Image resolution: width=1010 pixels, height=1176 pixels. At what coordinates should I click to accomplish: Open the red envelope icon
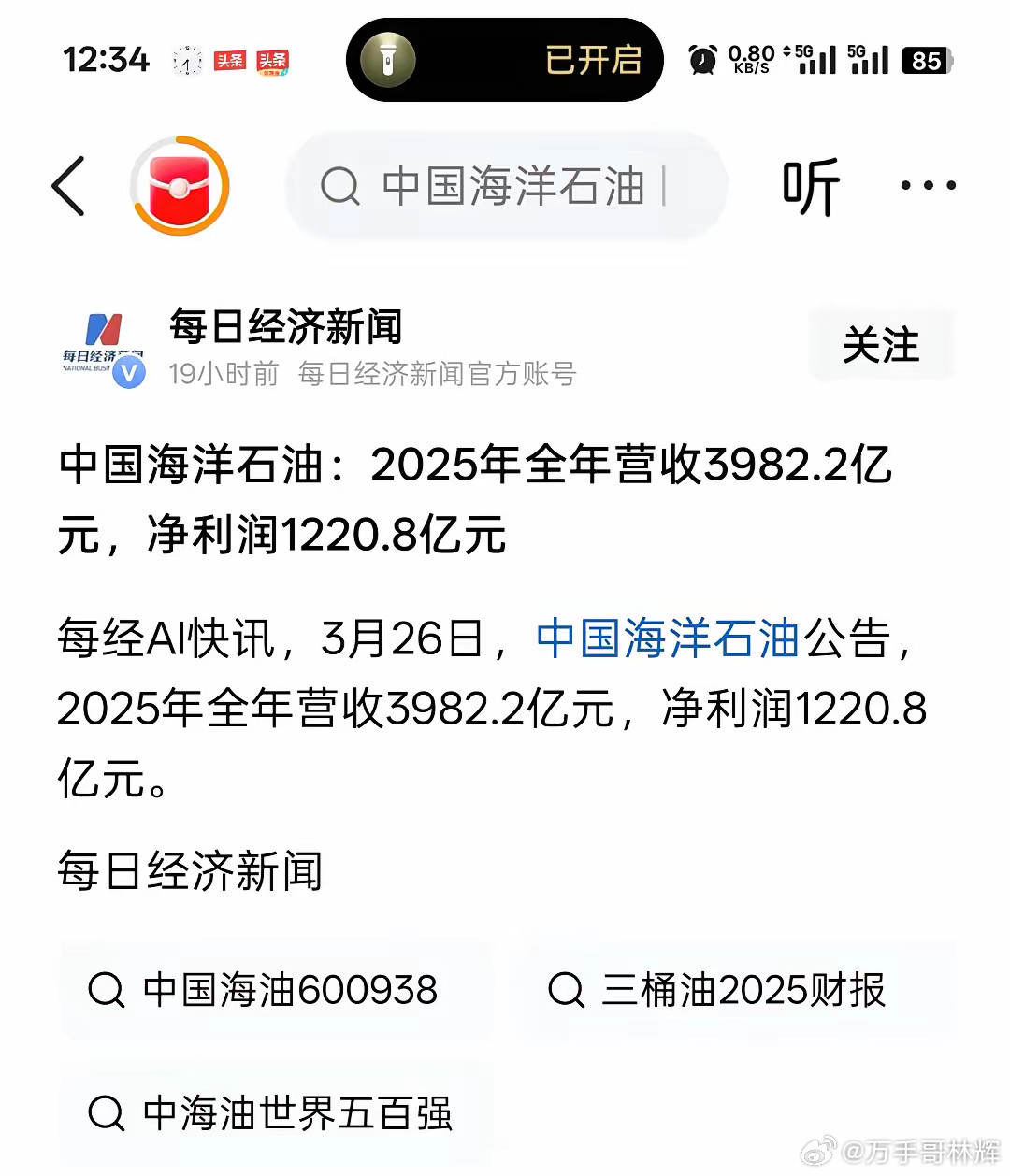180,185
